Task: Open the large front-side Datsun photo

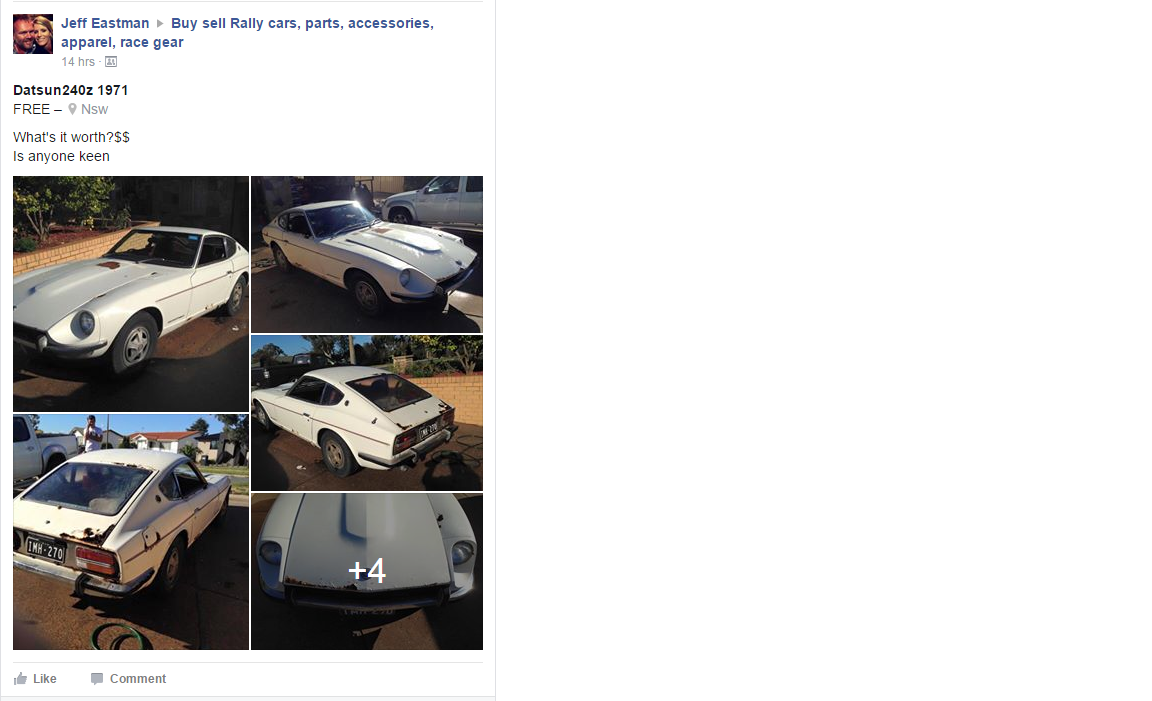Action: (x=130, y=293)
